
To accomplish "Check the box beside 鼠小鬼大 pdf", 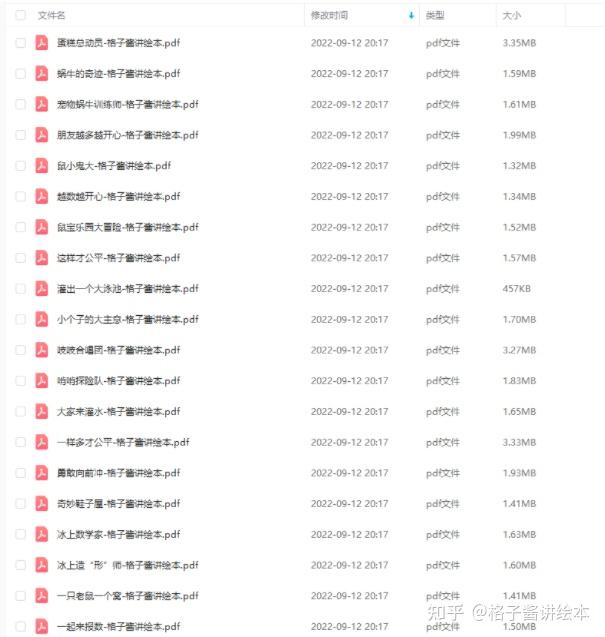I will tap(21, 166).
